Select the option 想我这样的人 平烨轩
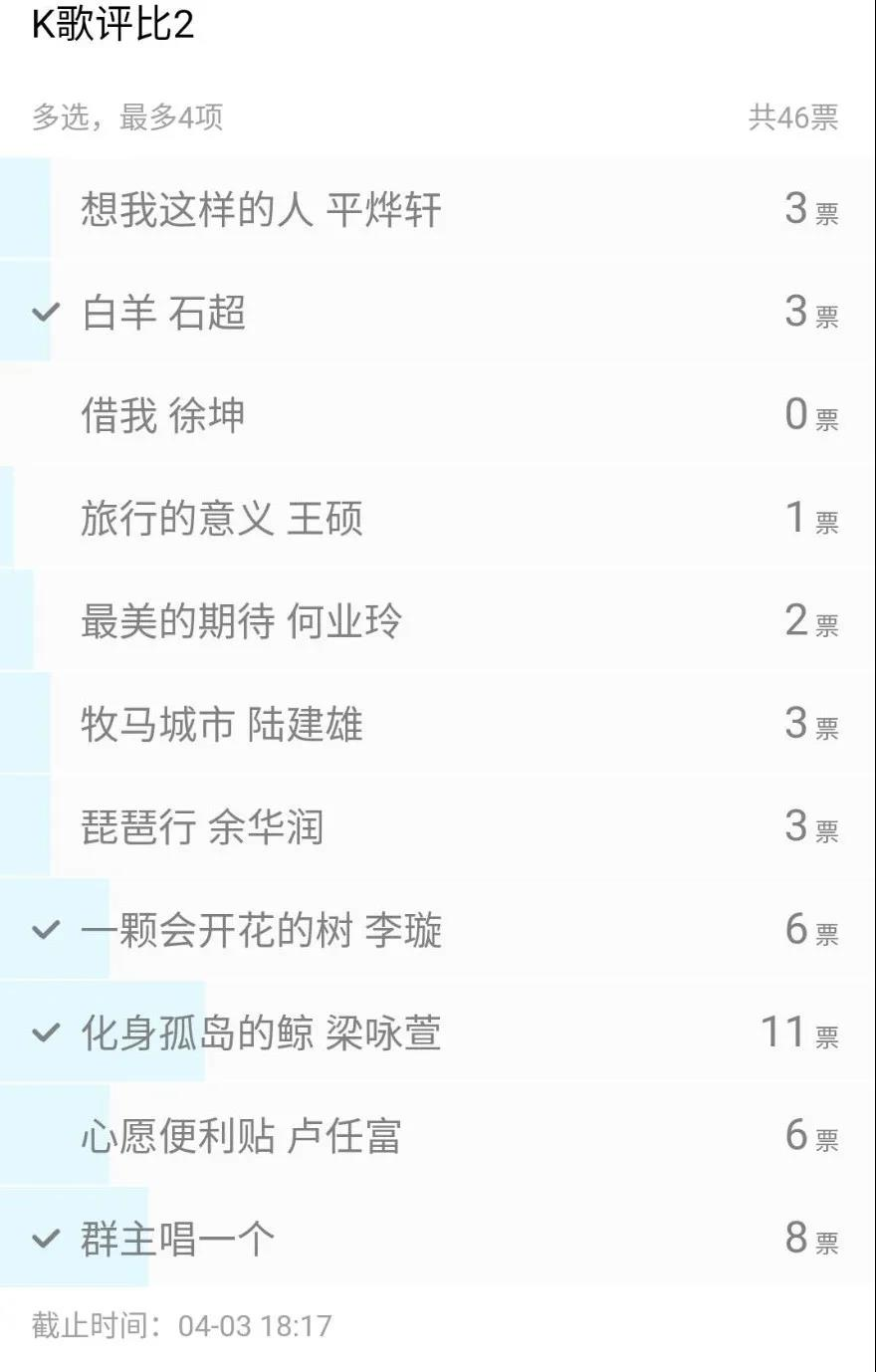Viewport: 876px width, 1372px height. click(x=261, y=210)
